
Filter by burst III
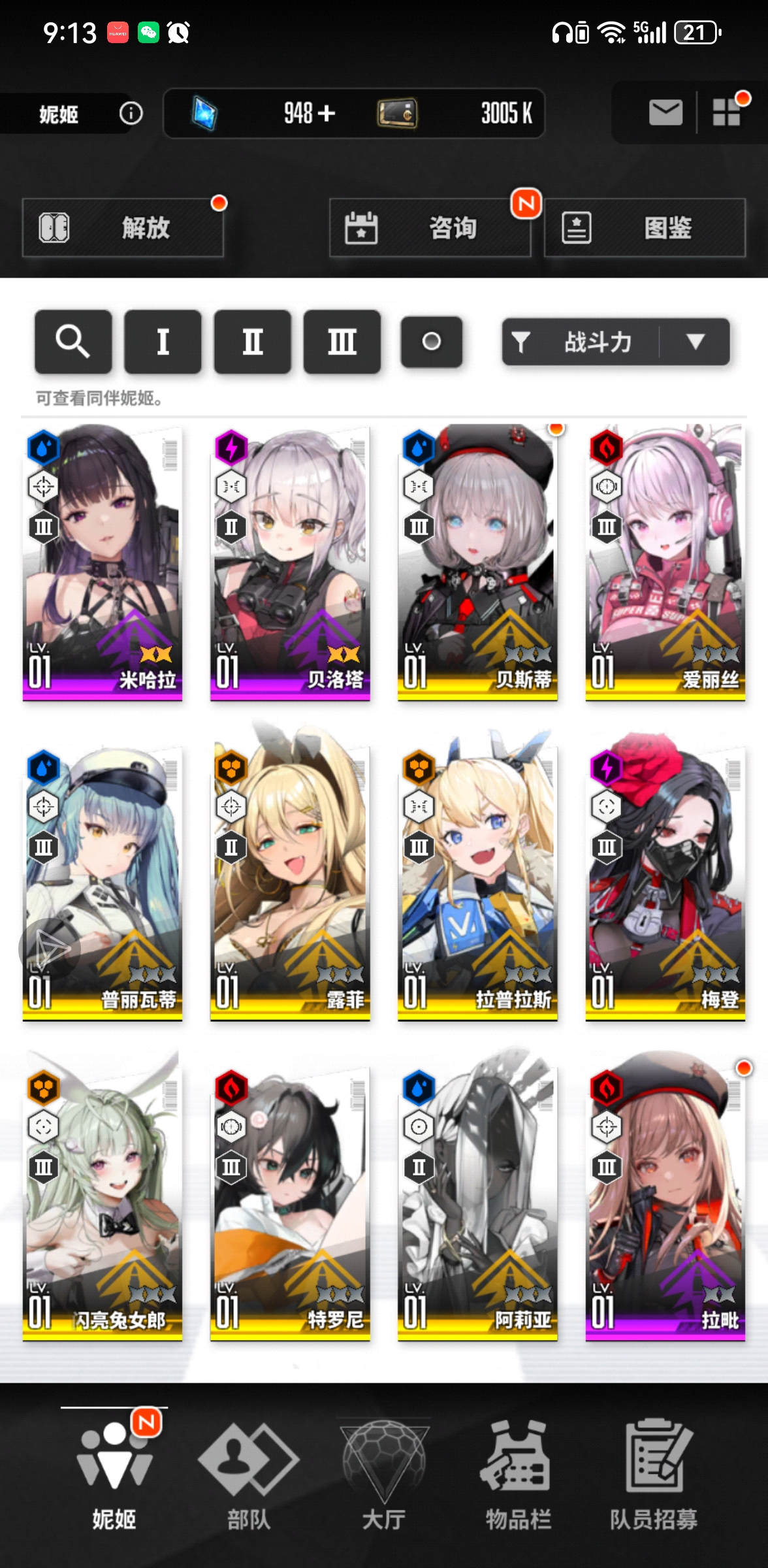point(342,342)
